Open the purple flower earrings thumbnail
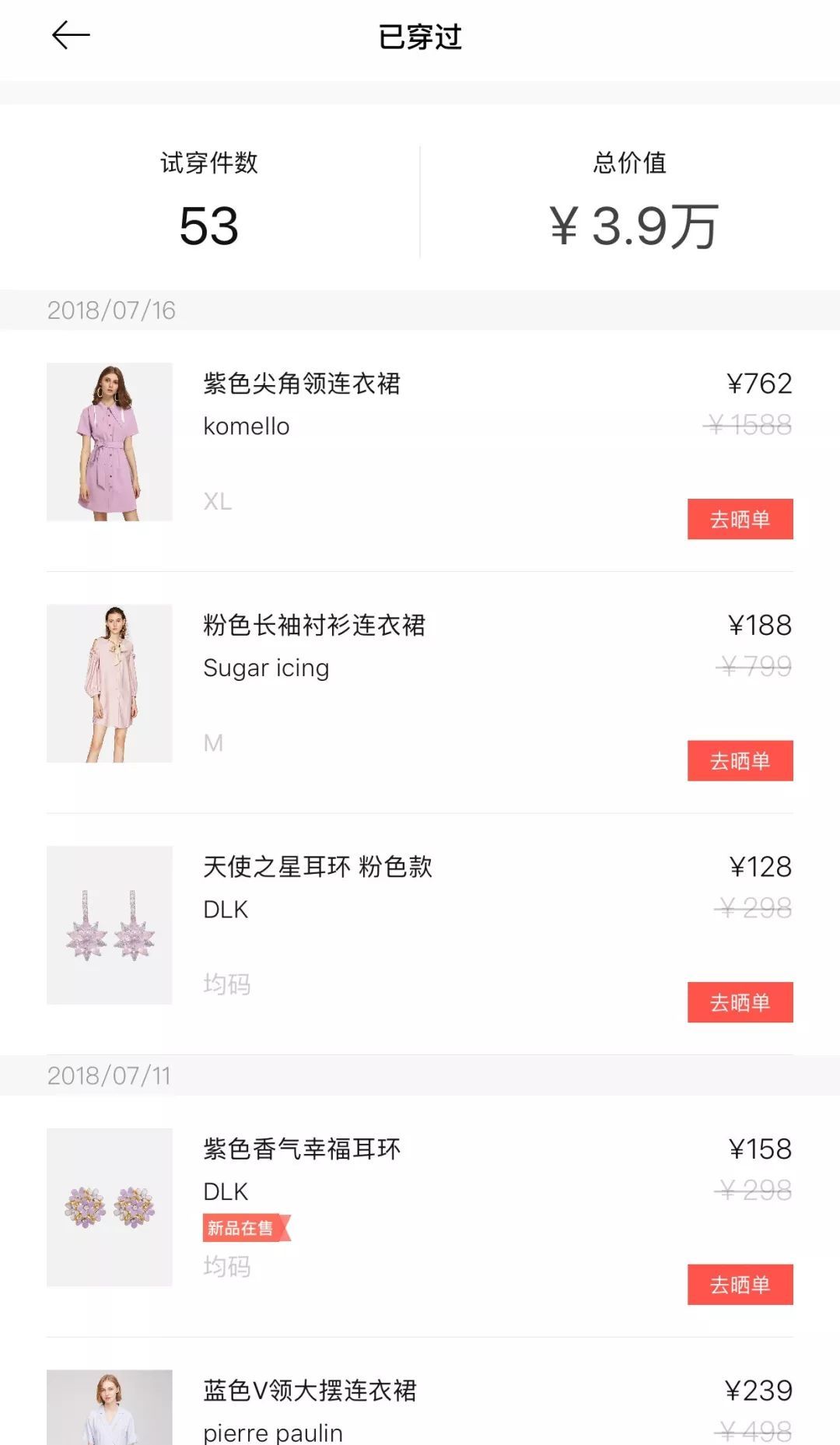The image size is (840, 1445). (110, 1208)
